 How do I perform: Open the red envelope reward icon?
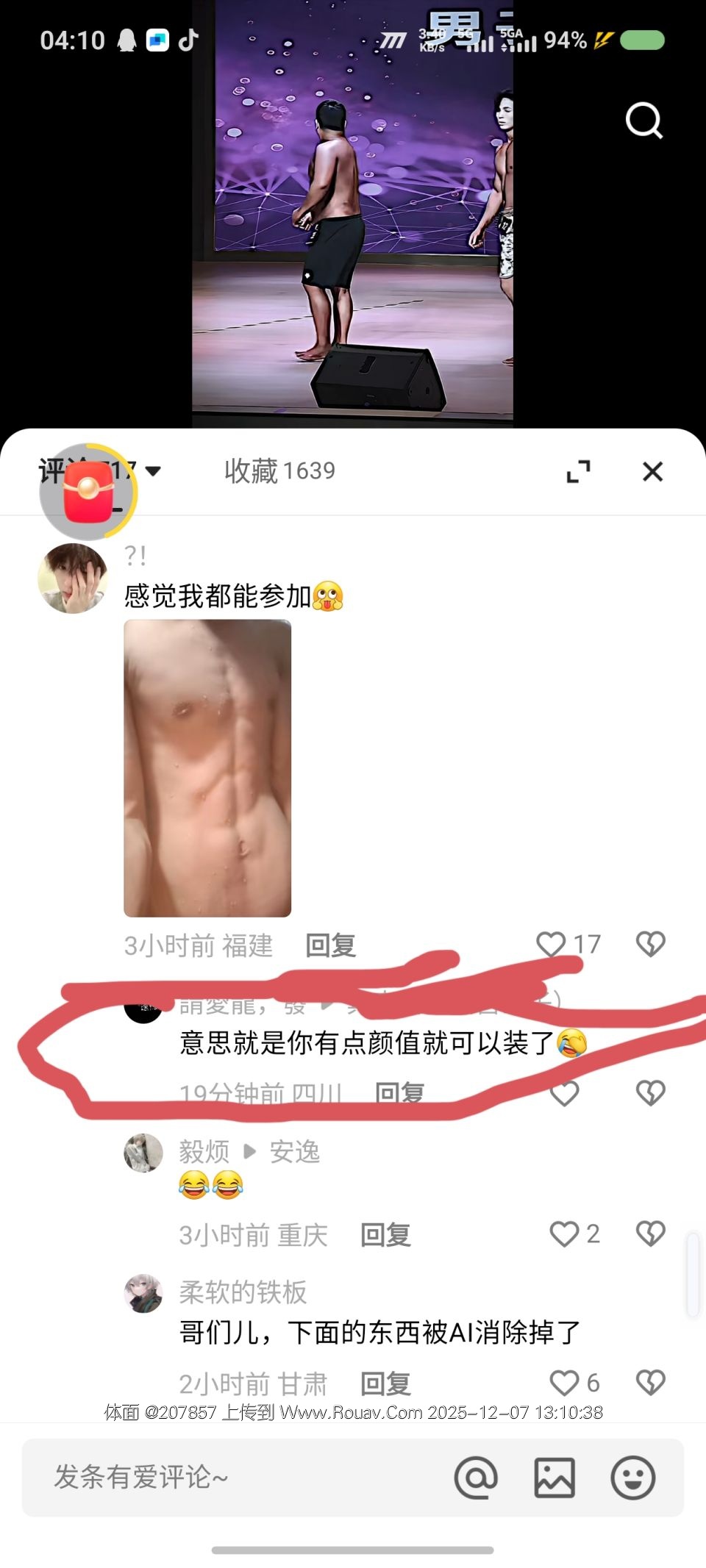coord(88,491)
